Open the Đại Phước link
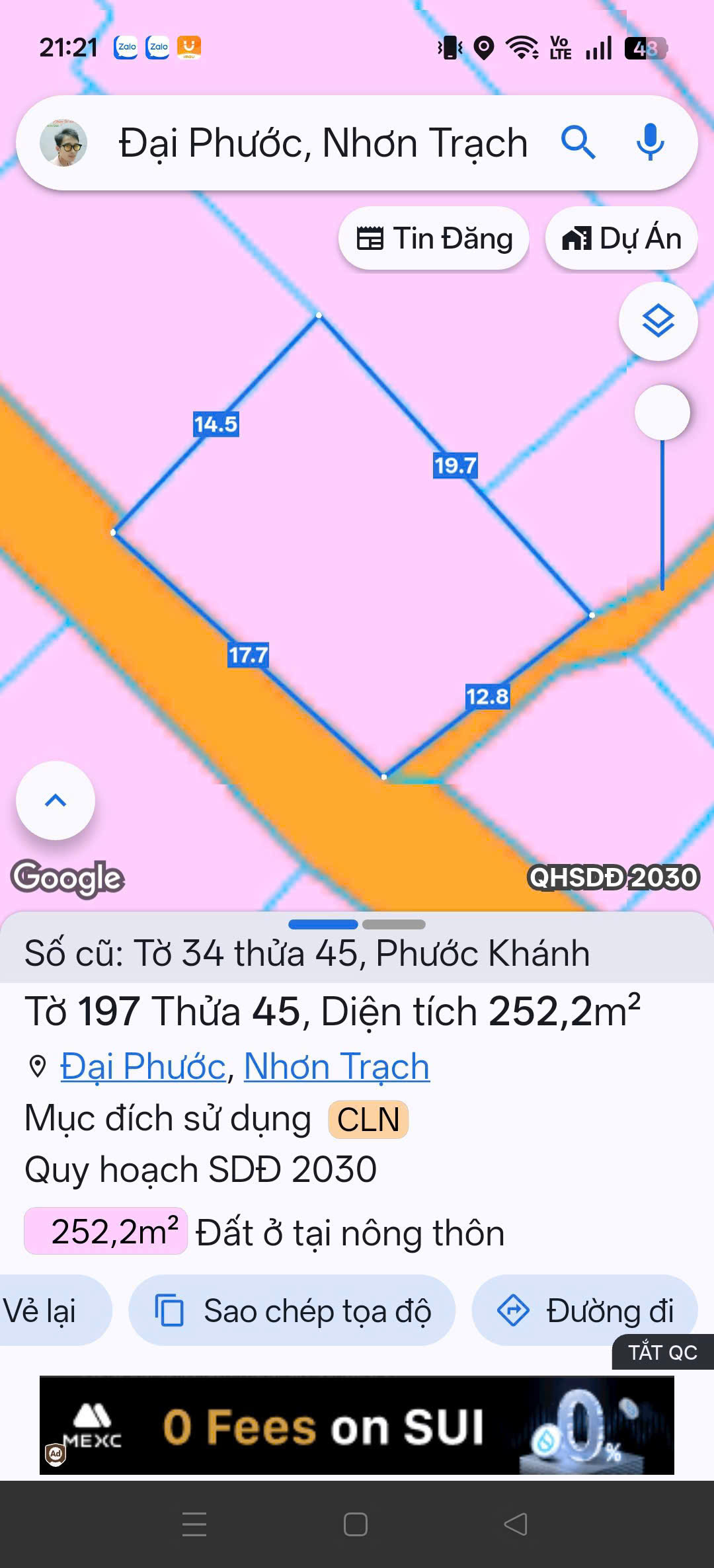The height and width of the screenshot is (1568, 714). pyautogui.click(x=143, y=1066)
